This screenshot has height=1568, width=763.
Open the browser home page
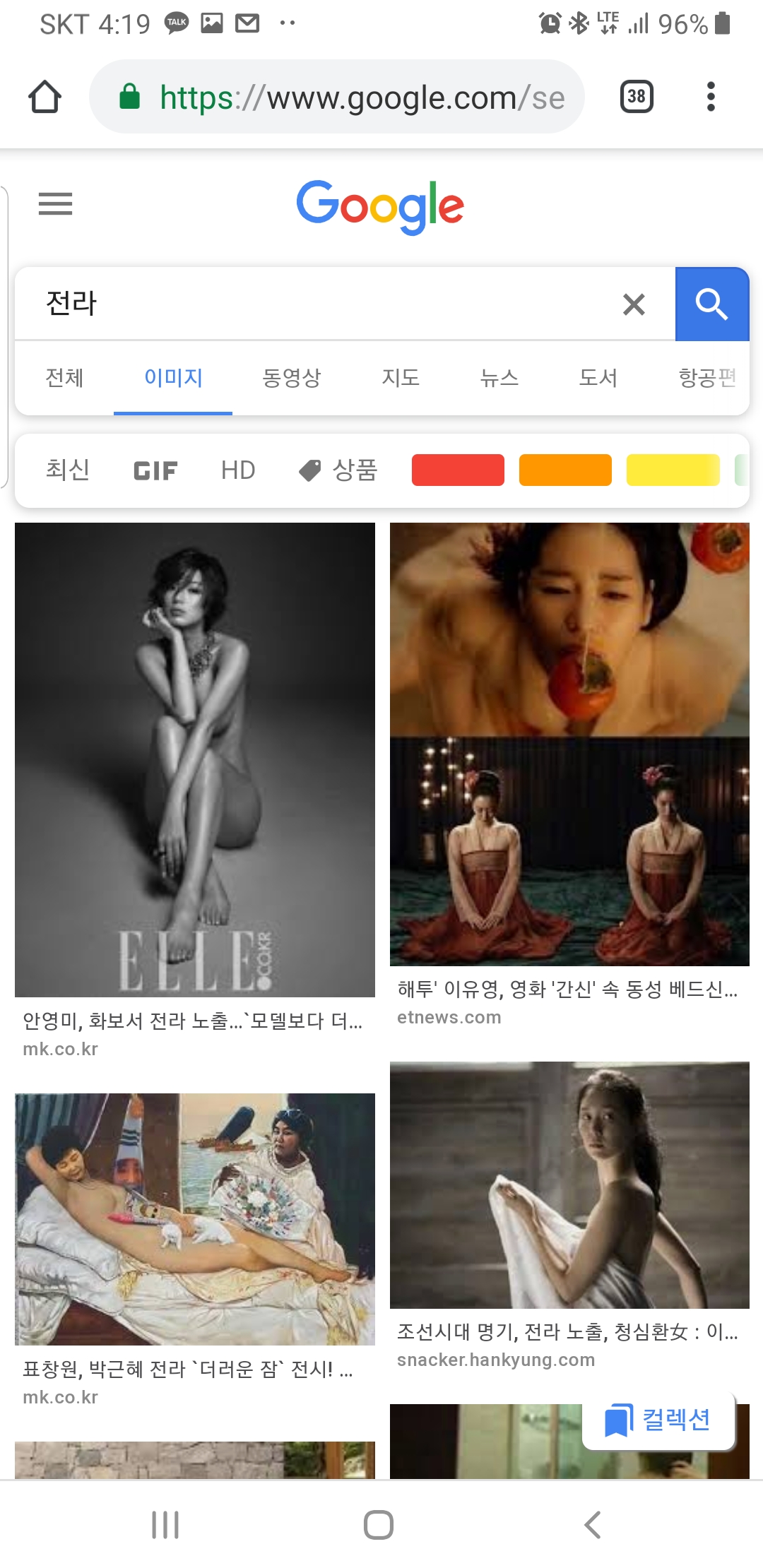(45, 97)
